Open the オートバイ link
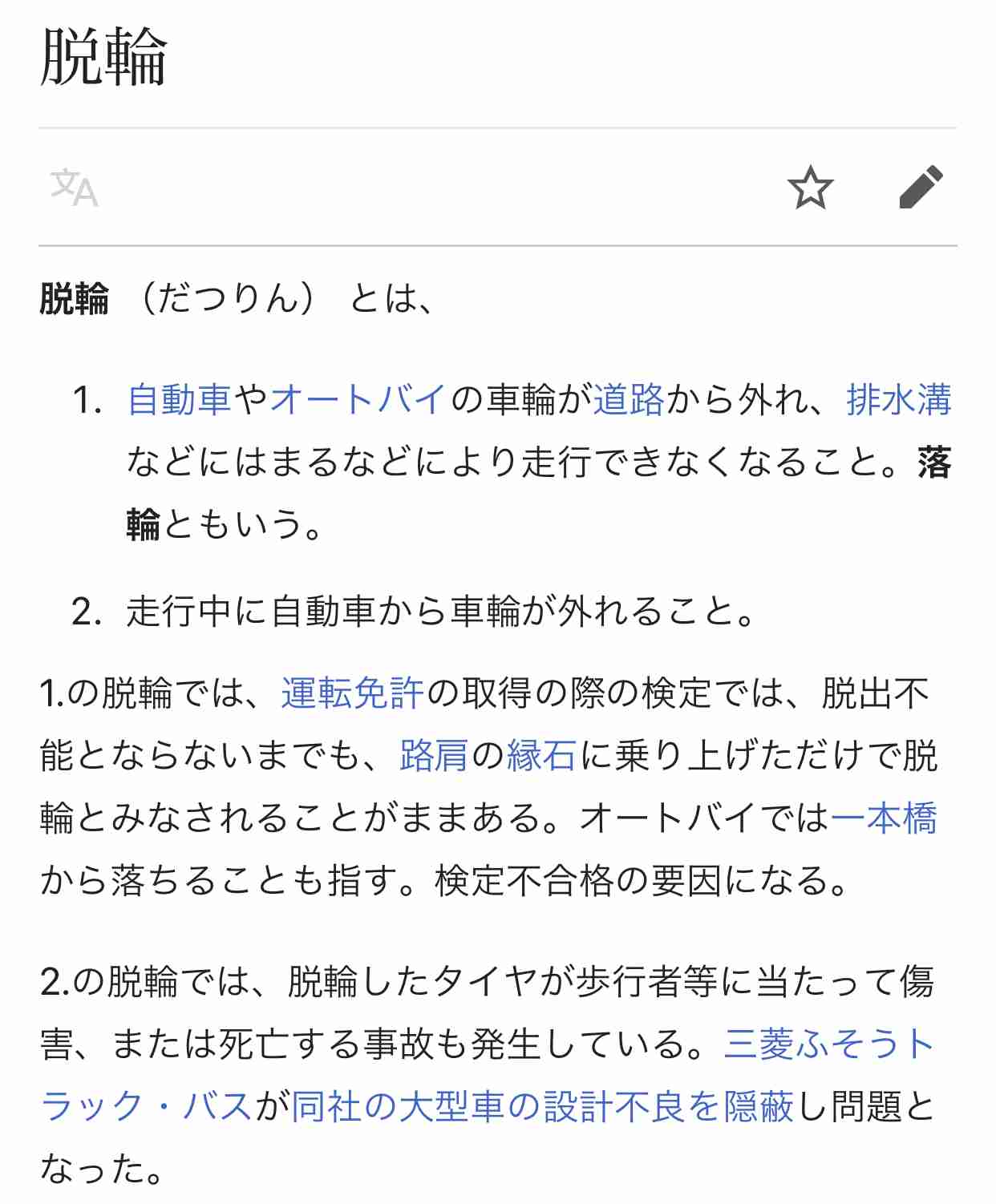Viewport: 996px width, 1204px height. (358, 399)
